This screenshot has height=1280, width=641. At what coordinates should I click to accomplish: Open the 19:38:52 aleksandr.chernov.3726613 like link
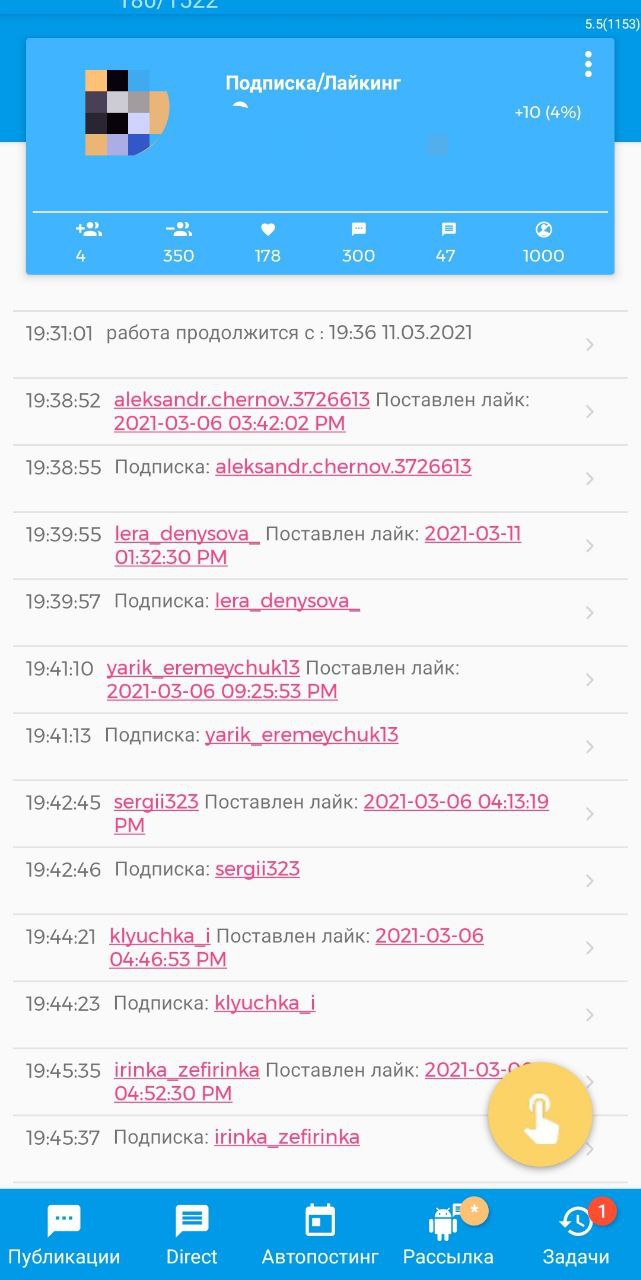coord(242,400)
